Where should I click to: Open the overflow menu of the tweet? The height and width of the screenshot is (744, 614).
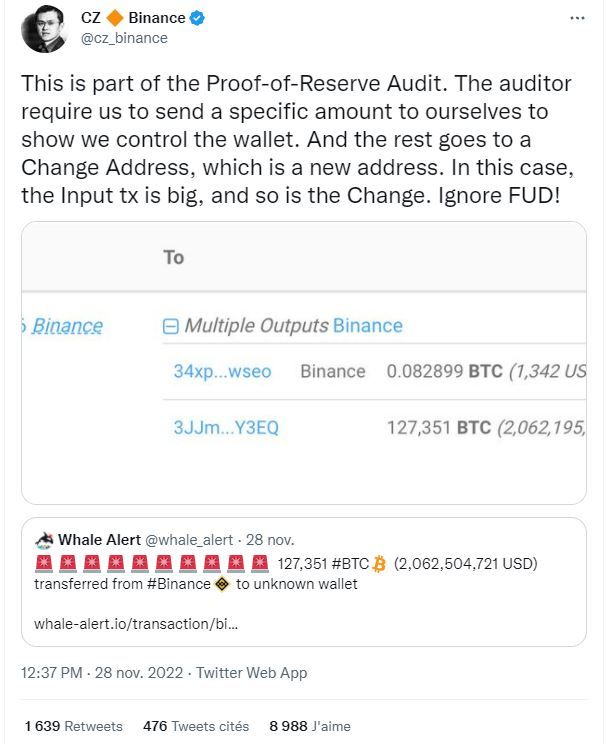(x=577, y=18)
